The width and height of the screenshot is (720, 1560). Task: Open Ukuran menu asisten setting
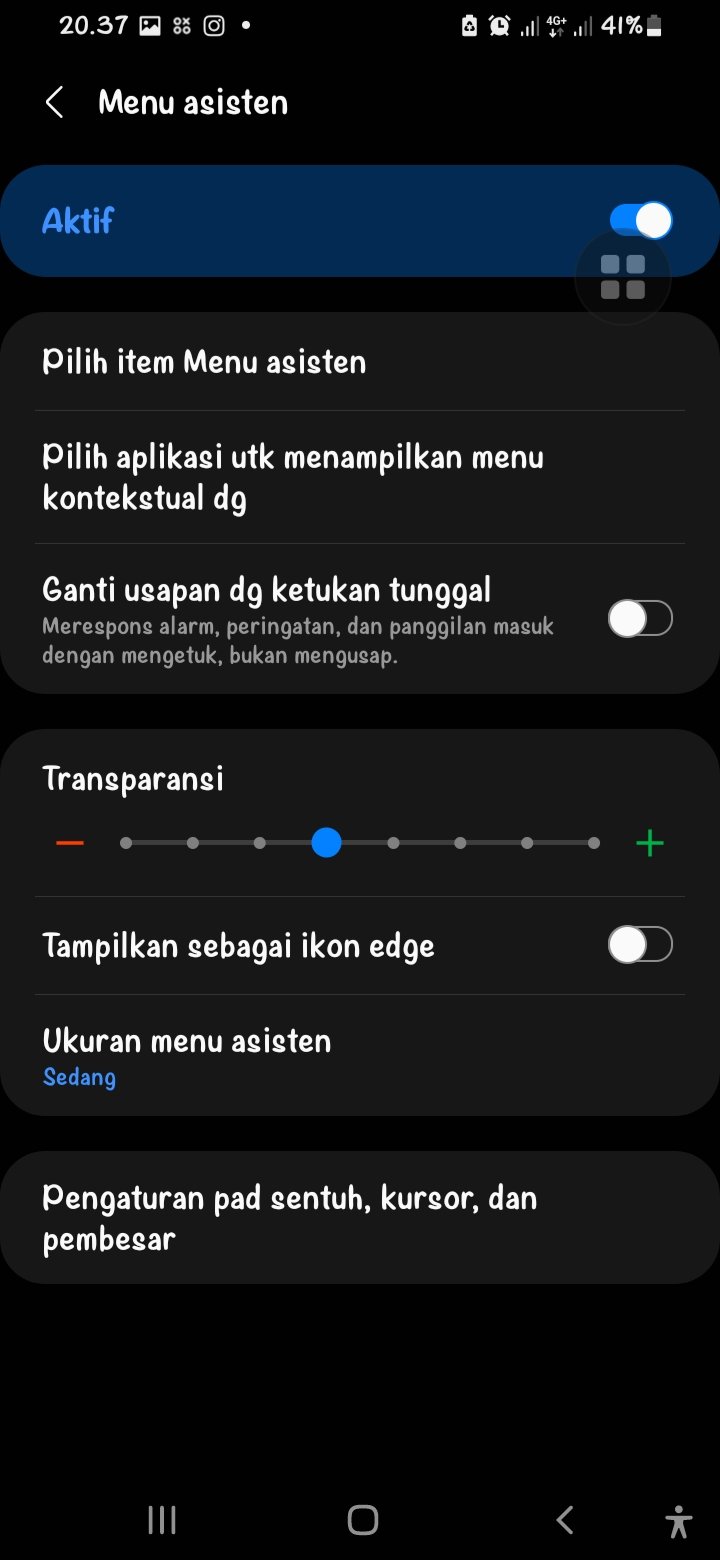point(360,1056)
